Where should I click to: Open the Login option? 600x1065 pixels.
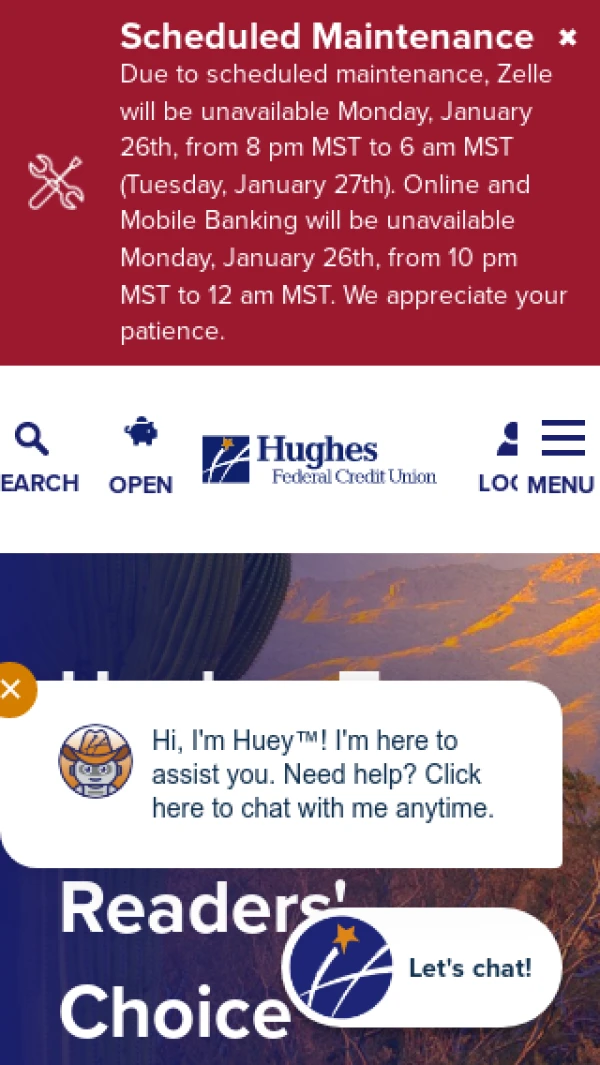(x=501, y=458)
